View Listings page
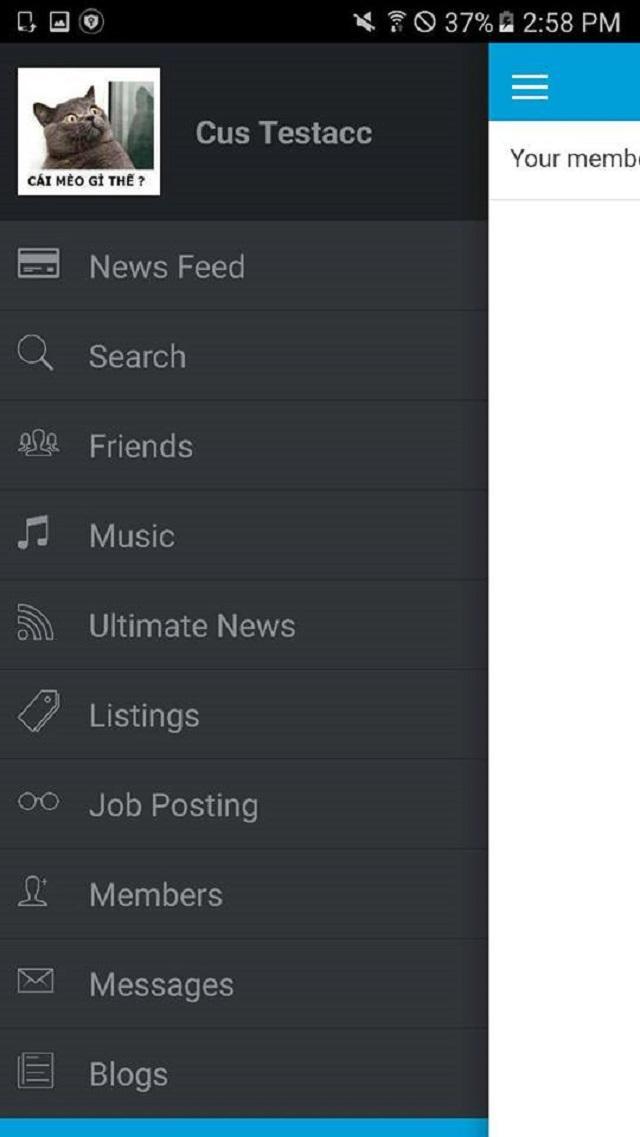 tap(144, 716)
